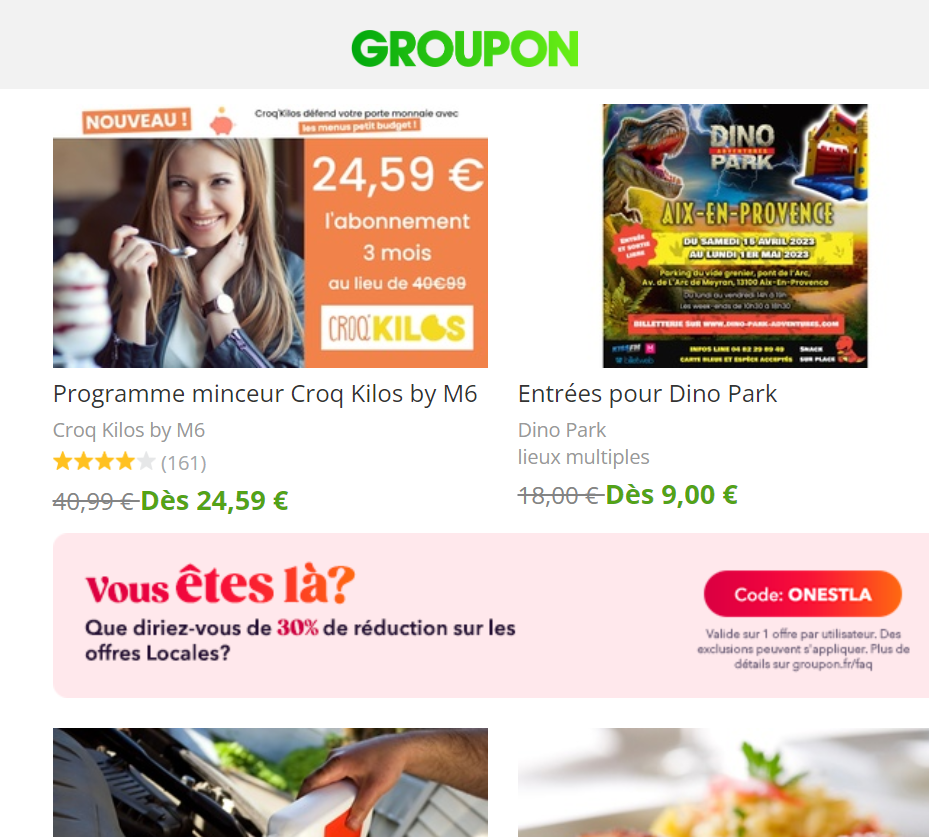Open the Entrées pour Dino Park title link
Image resolution: width=929 pixels, height=837 pixels.
647,394
